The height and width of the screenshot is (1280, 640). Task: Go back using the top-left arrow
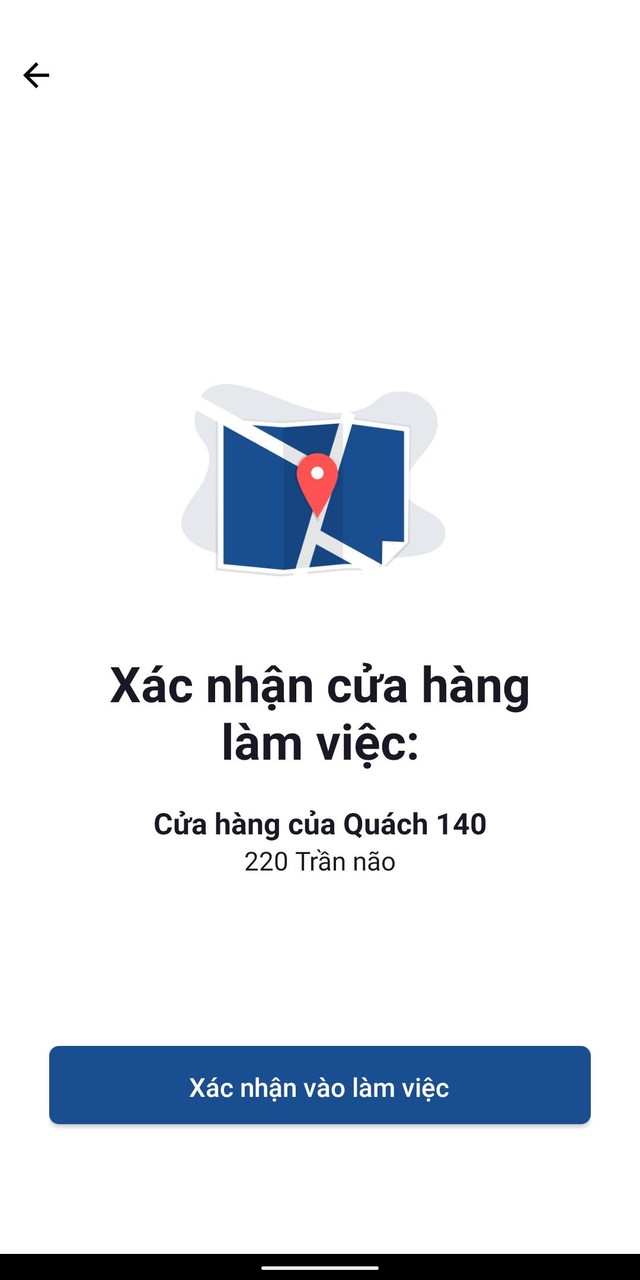click(x=36, y=75)
